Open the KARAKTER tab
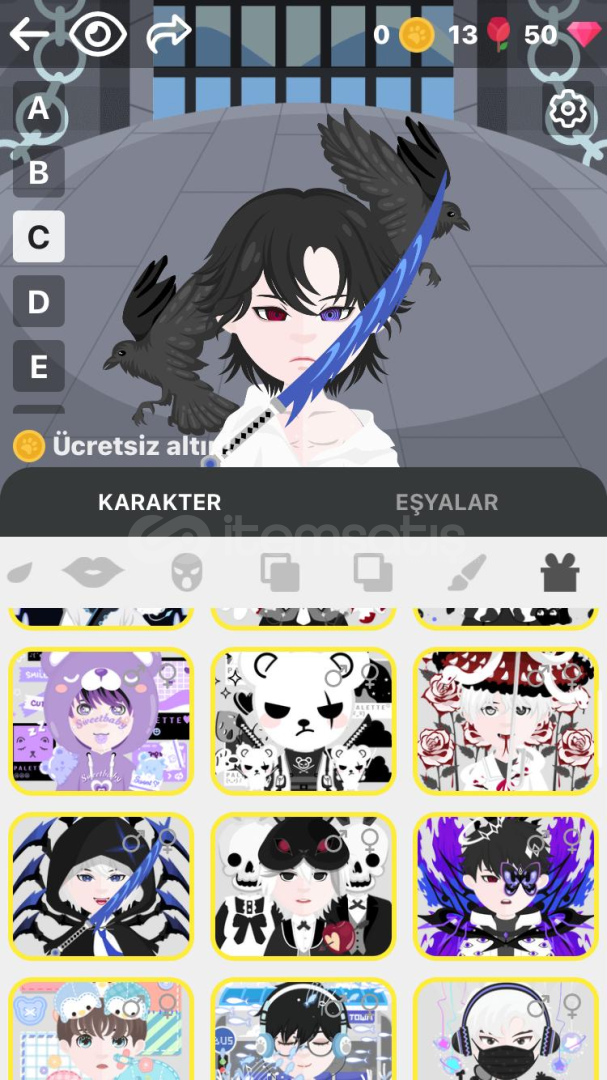The height and width of the screenshot is (1080, 607). [160, 502]
